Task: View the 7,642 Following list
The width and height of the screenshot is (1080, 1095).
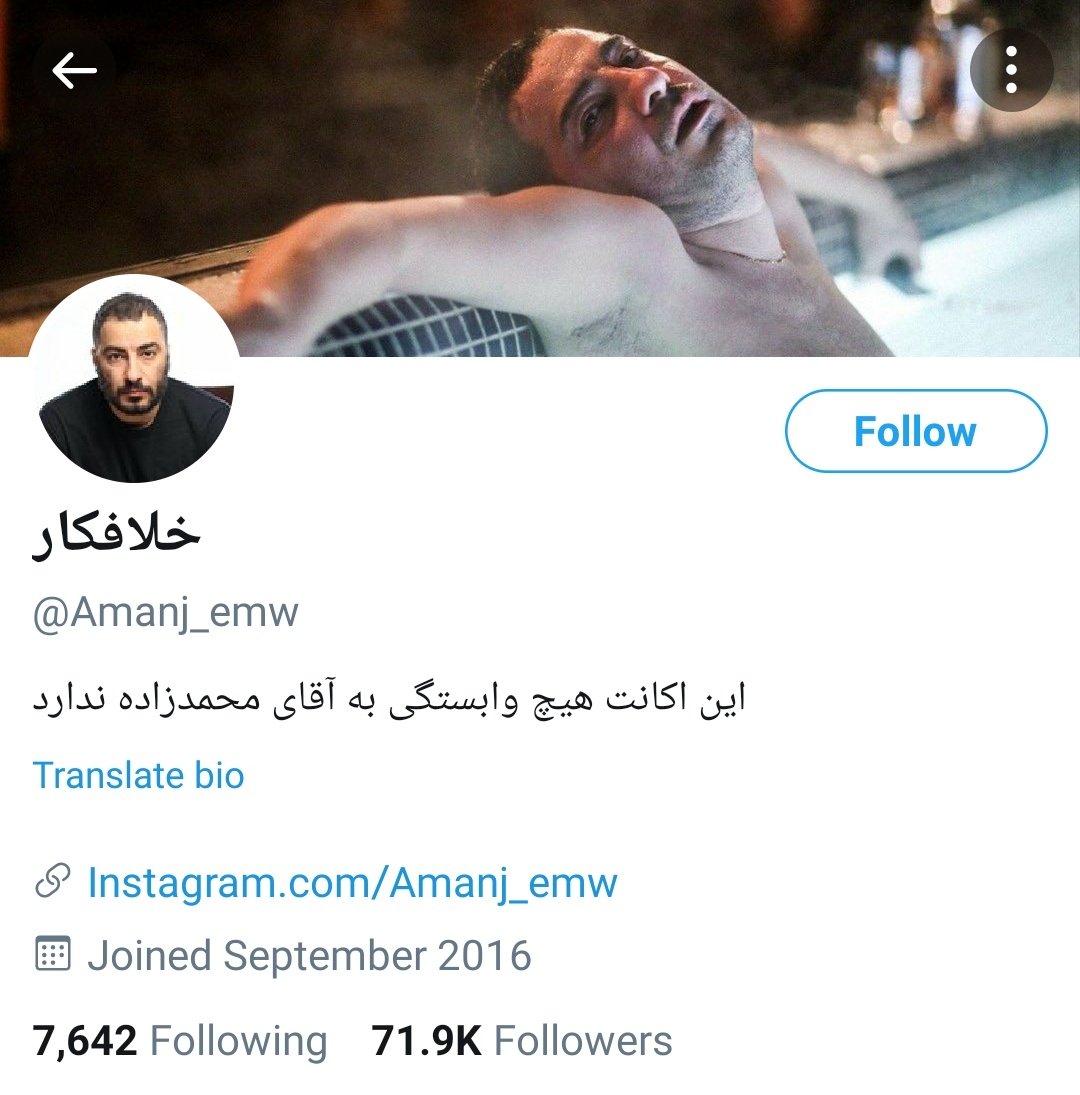Action: (x=180, y=1041)
